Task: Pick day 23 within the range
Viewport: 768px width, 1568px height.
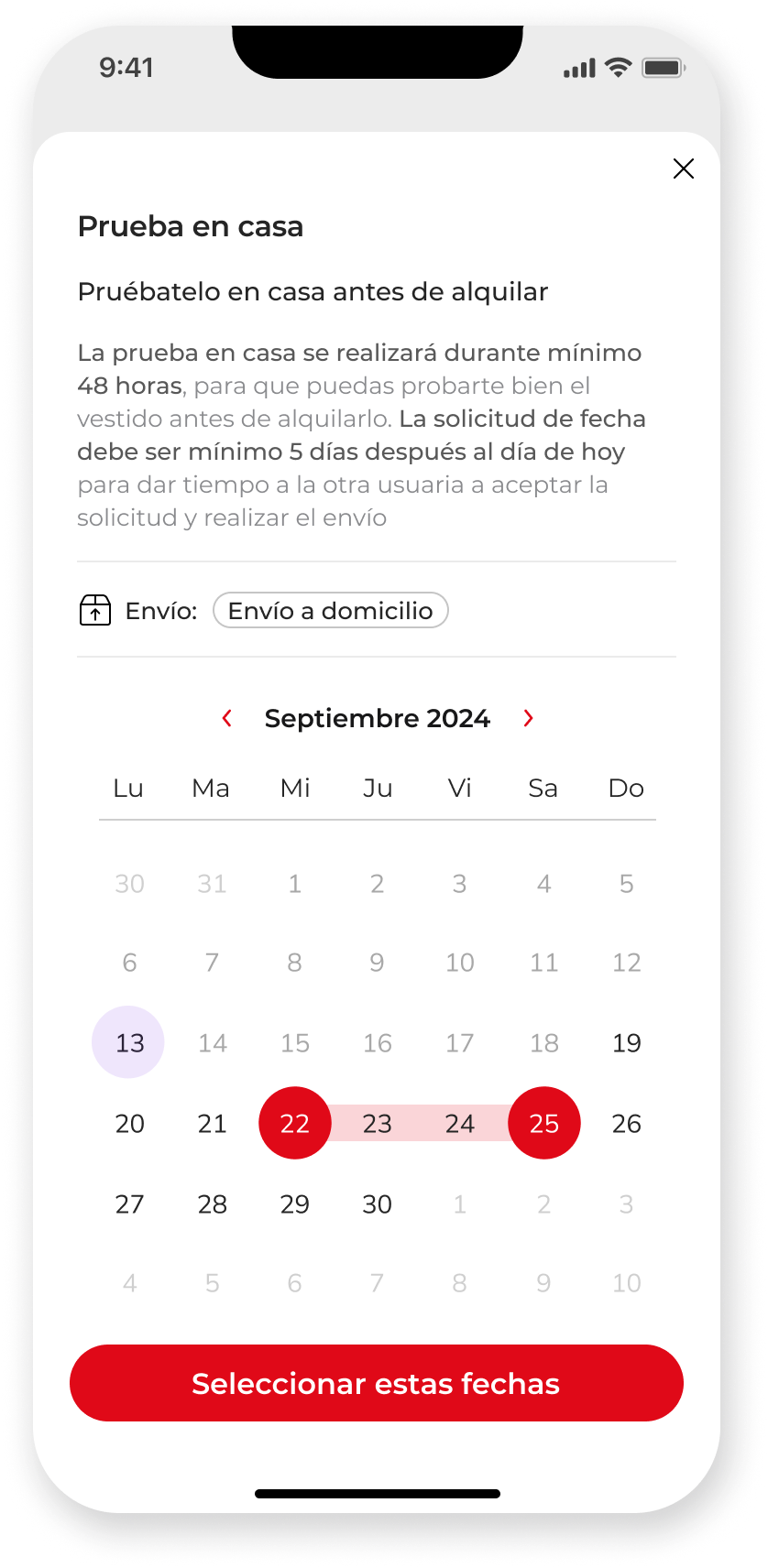Action: [x=377, y=1124]
